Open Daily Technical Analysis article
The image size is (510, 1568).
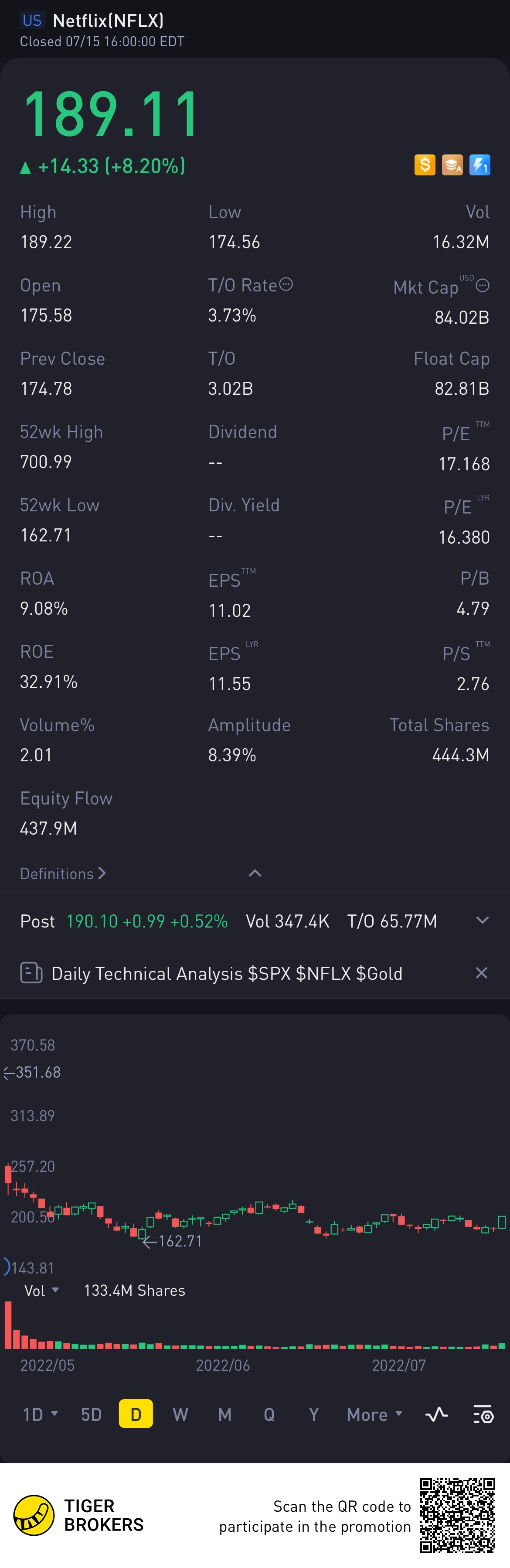[x=226, y=973]
